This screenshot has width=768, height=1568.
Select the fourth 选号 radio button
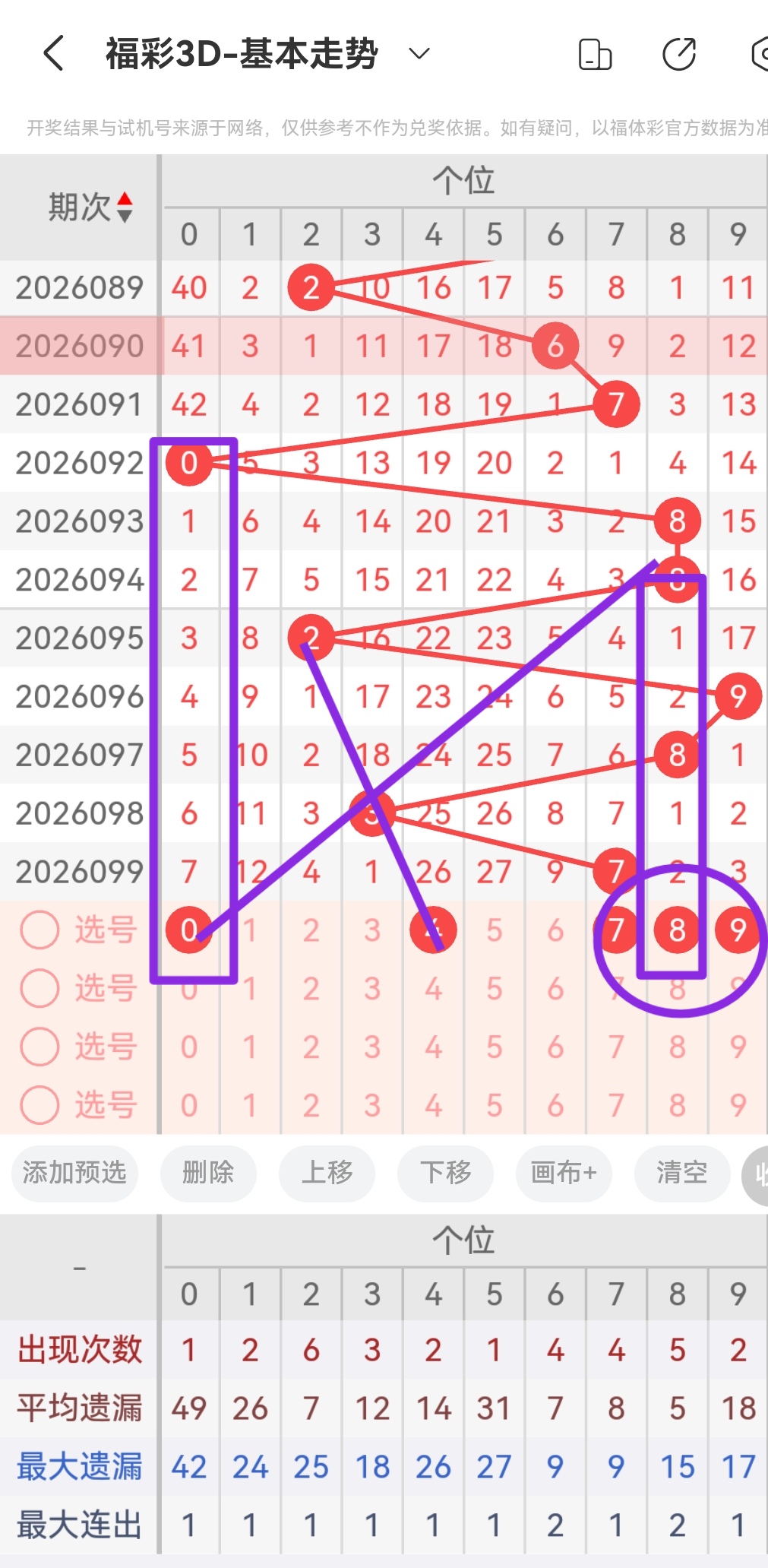(x=40, y=1106)
